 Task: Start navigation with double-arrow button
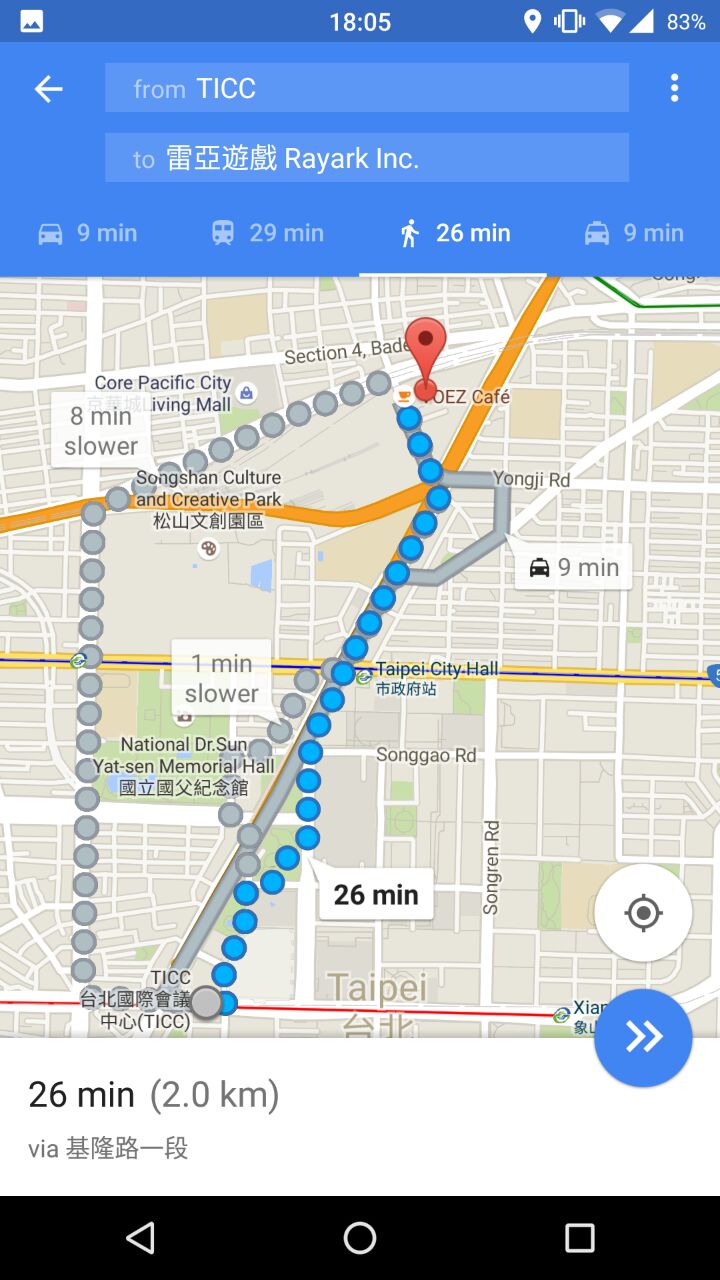pyautogui.click(x=642, y=1037)
